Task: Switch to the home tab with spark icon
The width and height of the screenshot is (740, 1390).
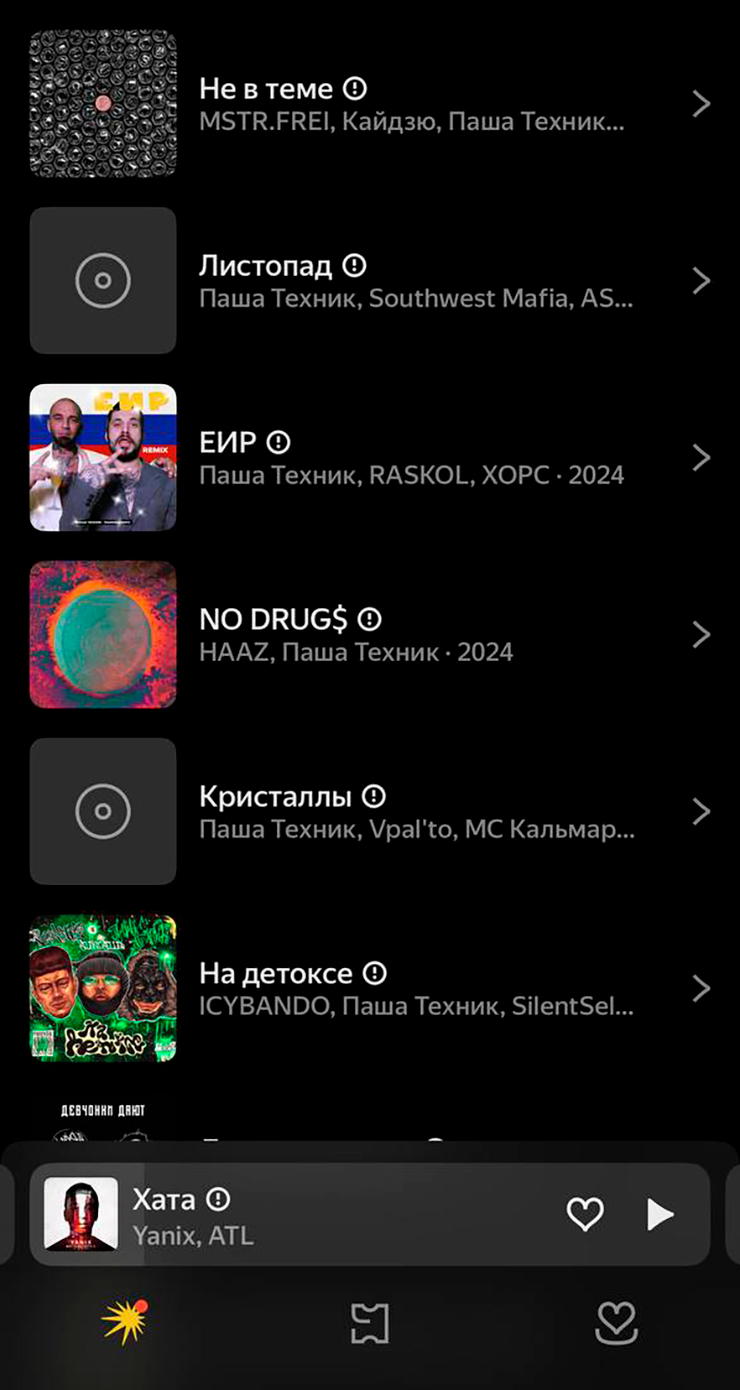Action: pyautogui.click(x=125, y=1323)
